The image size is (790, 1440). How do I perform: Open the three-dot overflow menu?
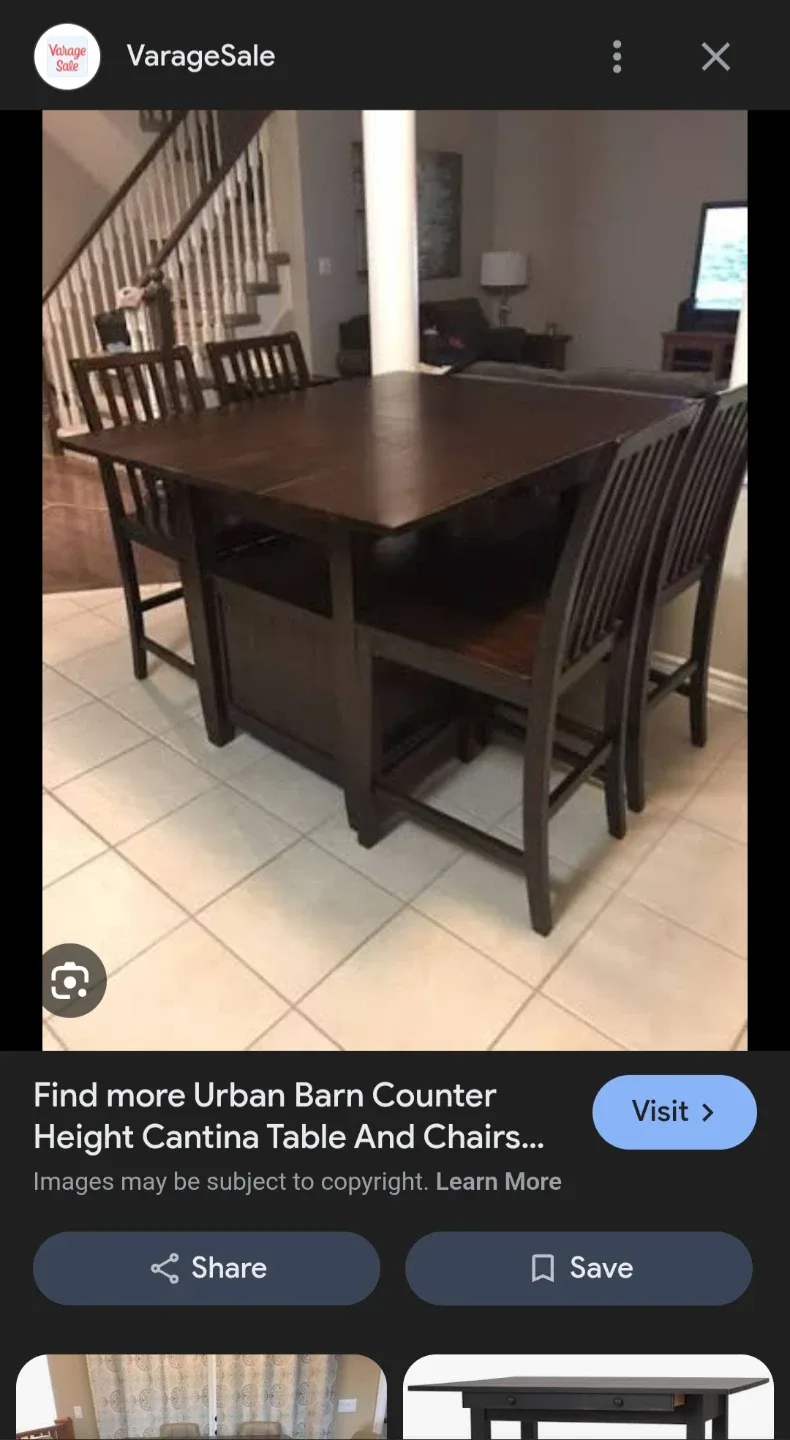(x=617, y=57)
